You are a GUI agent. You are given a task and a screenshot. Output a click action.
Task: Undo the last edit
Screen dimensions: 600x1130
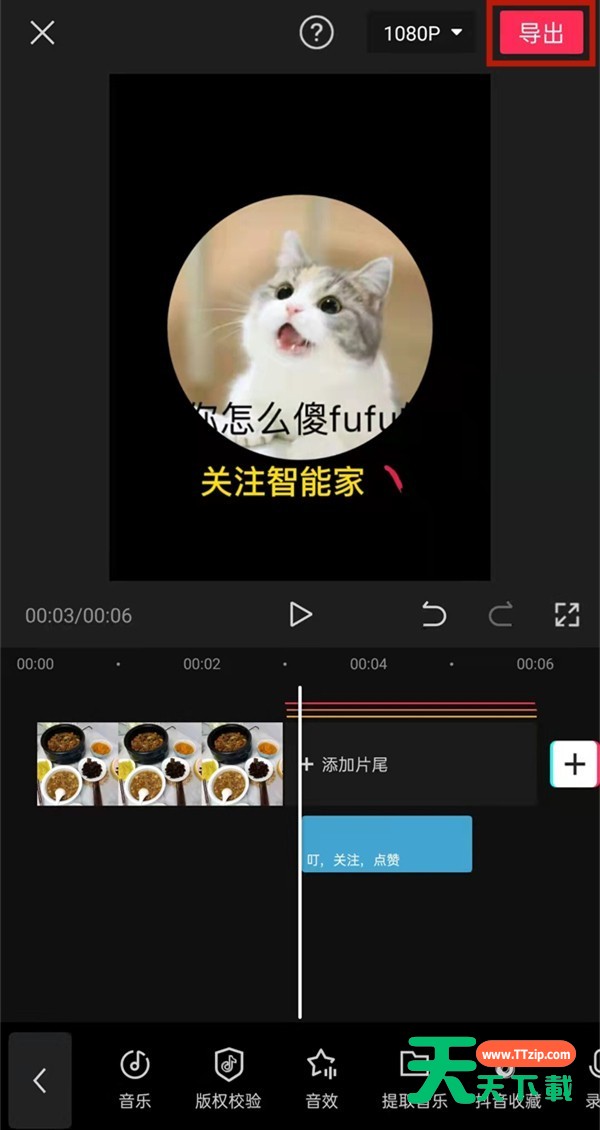click(x=434, y=614)
